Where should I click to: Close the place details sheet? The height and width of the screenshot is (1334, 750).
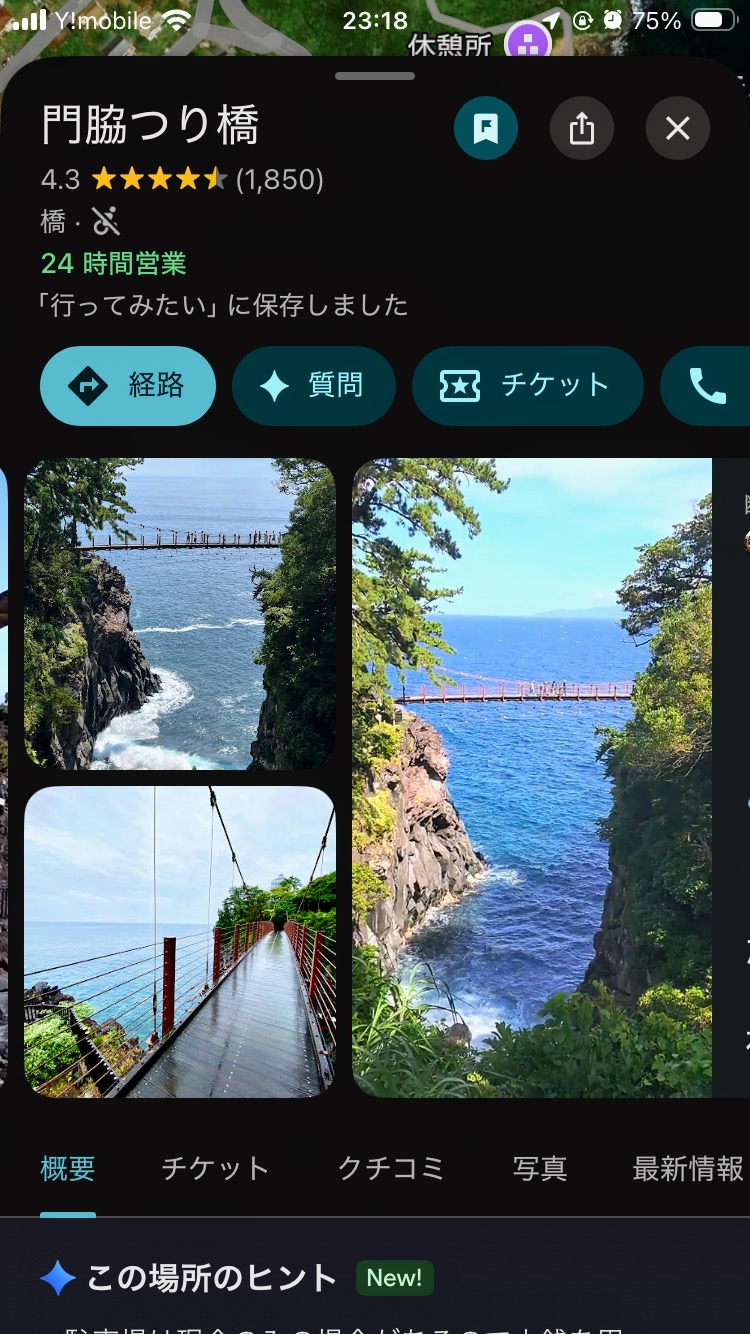(678, 128)
